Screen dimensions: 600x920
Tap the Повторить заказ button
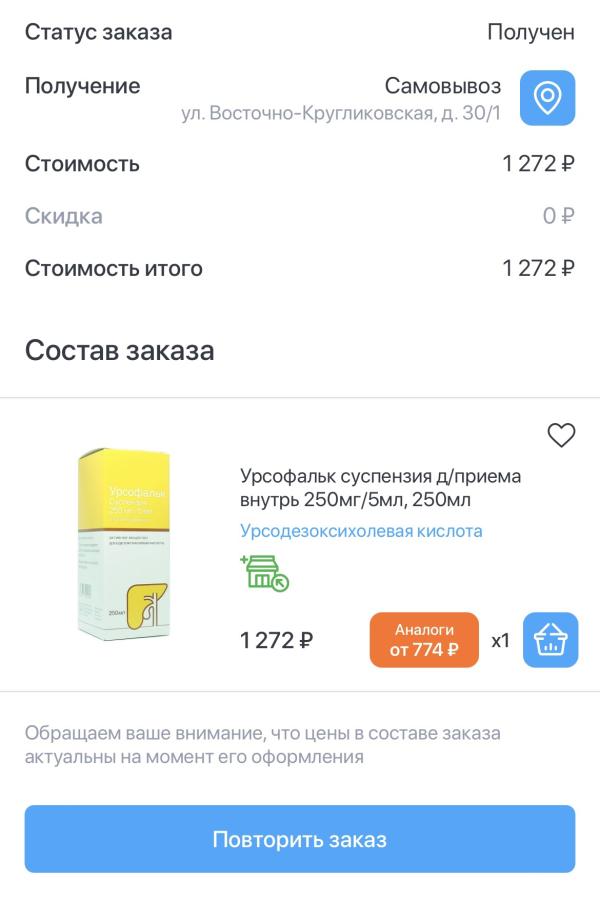(300, 839)
